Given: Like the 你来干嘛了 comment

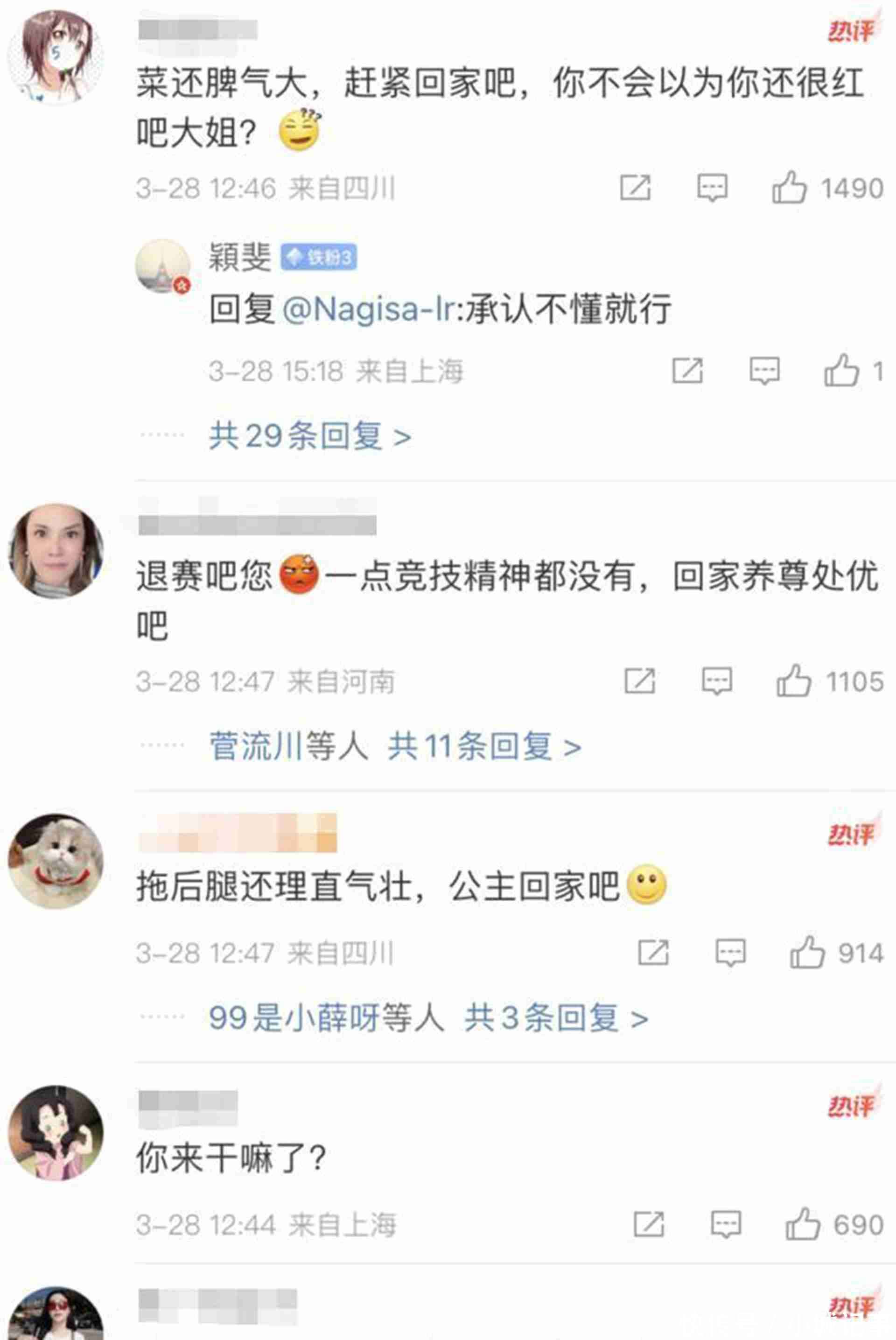Looking at the screenshot, I should coord(802,1225).
